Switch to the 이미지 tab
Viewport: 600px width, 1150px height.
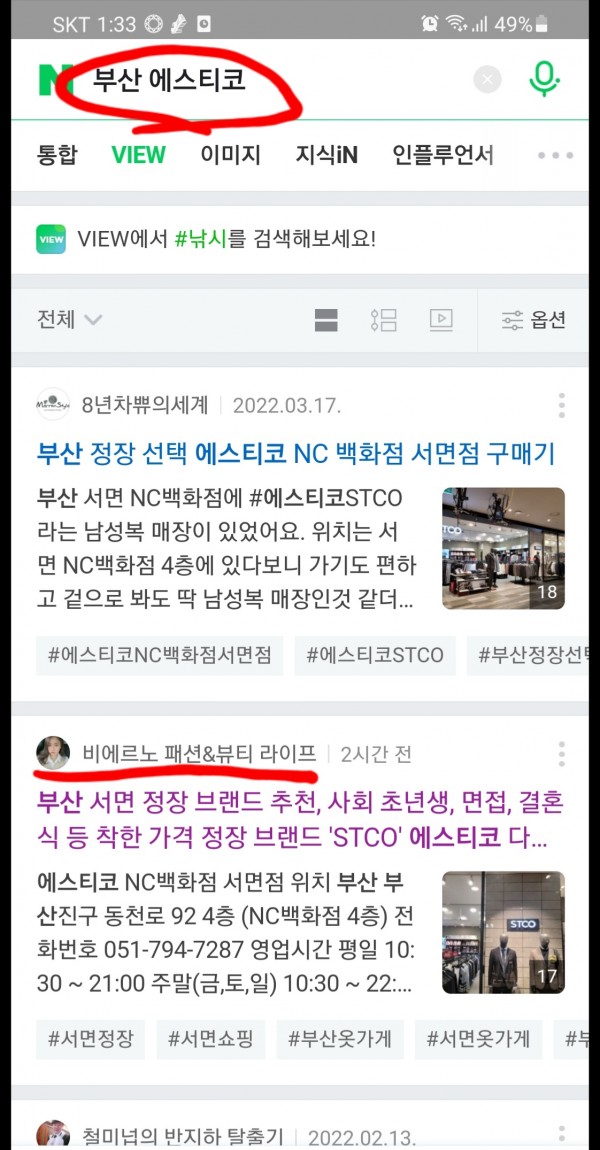pos(230,155)
